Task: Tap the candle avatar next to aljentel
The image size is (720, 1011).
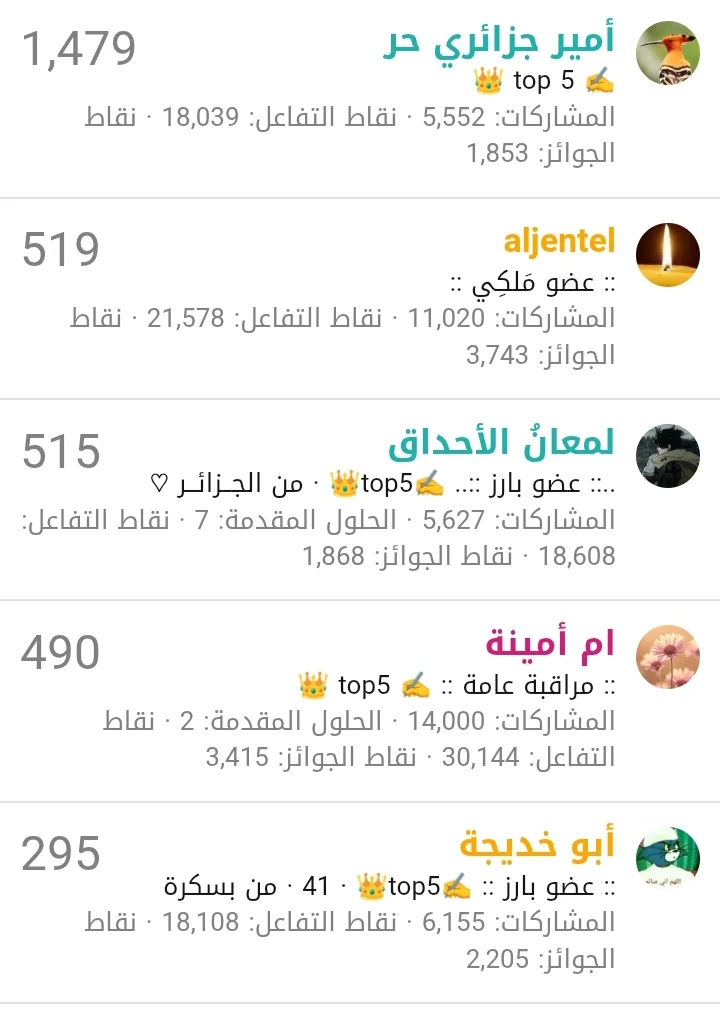Action: click(x=668, y=254)
